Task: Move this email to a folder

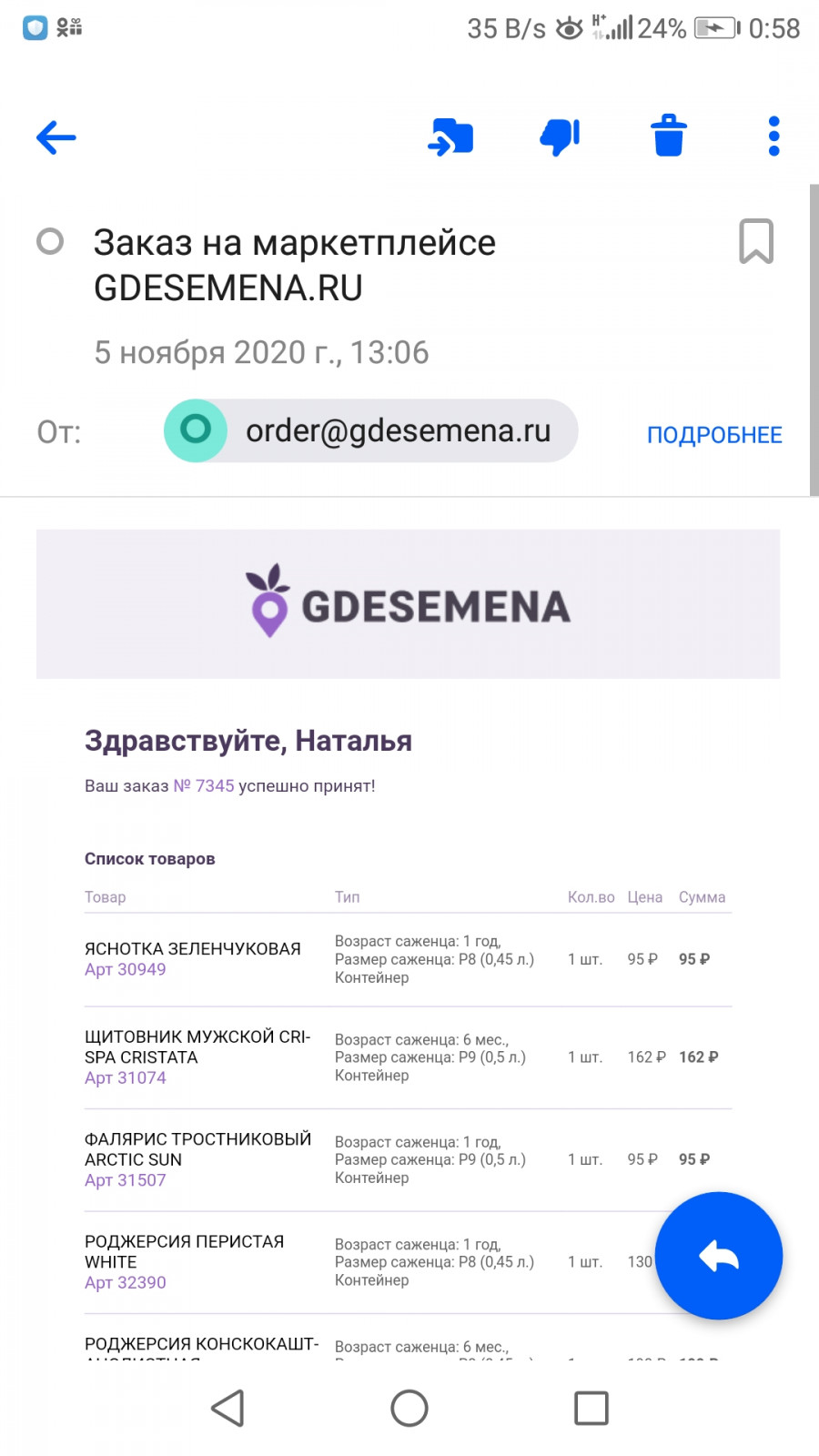Action: pos(450,137)
